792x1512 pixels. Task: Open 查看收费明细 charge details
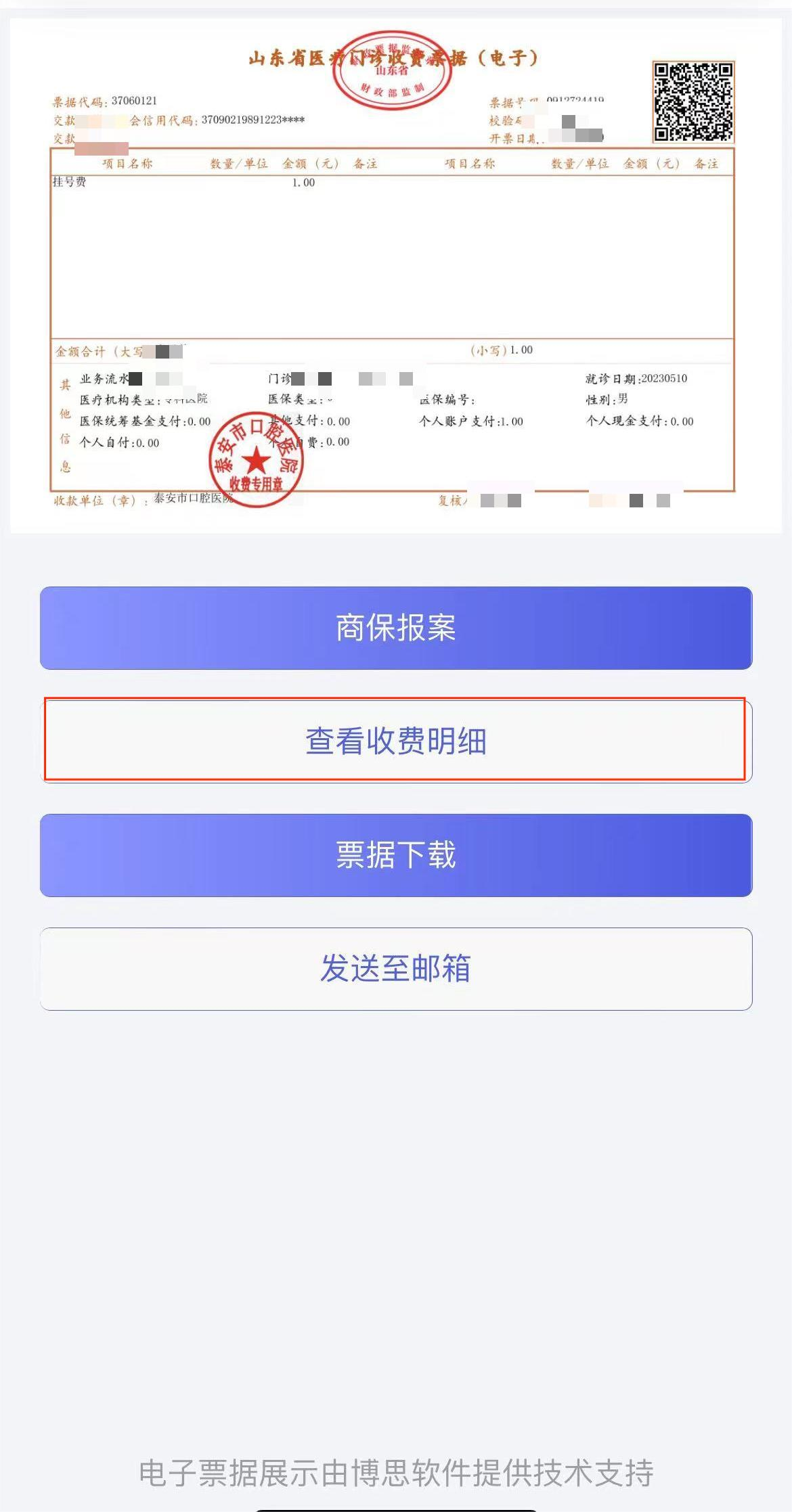pyautogui.click(x=396, y=741)
